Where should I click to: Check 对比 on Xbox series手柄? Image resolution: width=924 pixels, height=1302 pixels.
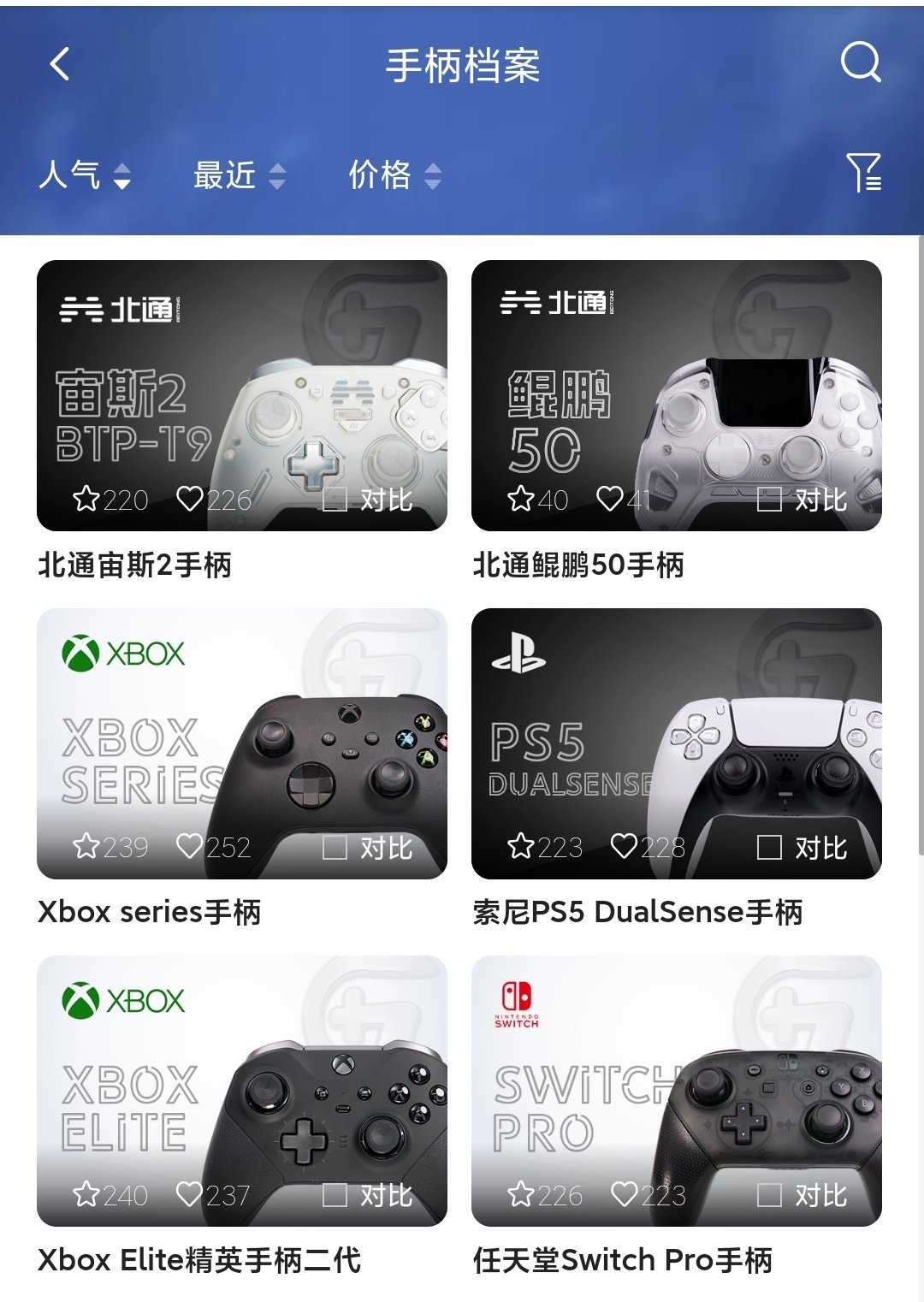[335, 848]
